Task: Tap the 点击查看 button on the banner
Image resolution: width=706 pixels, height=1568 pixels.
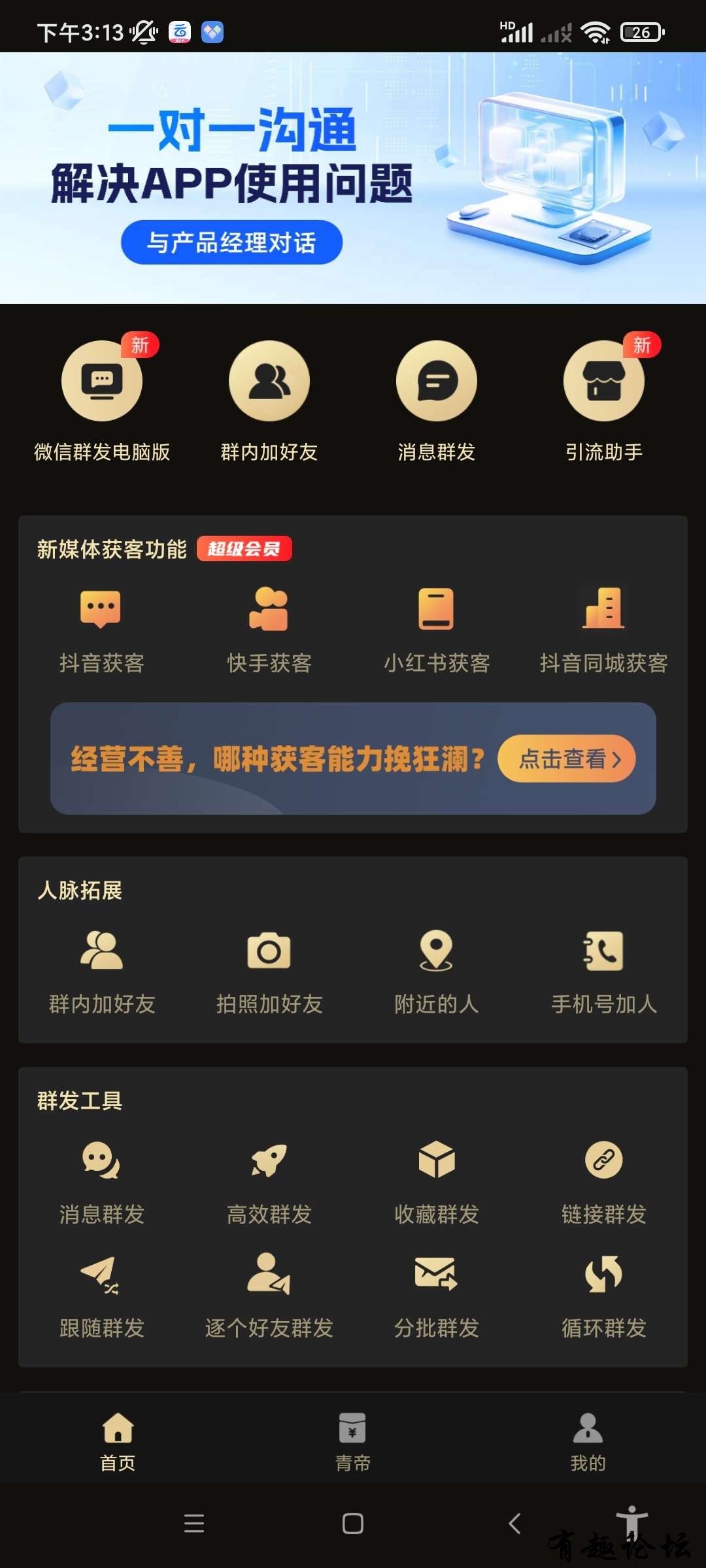Action: click(566, 759)
